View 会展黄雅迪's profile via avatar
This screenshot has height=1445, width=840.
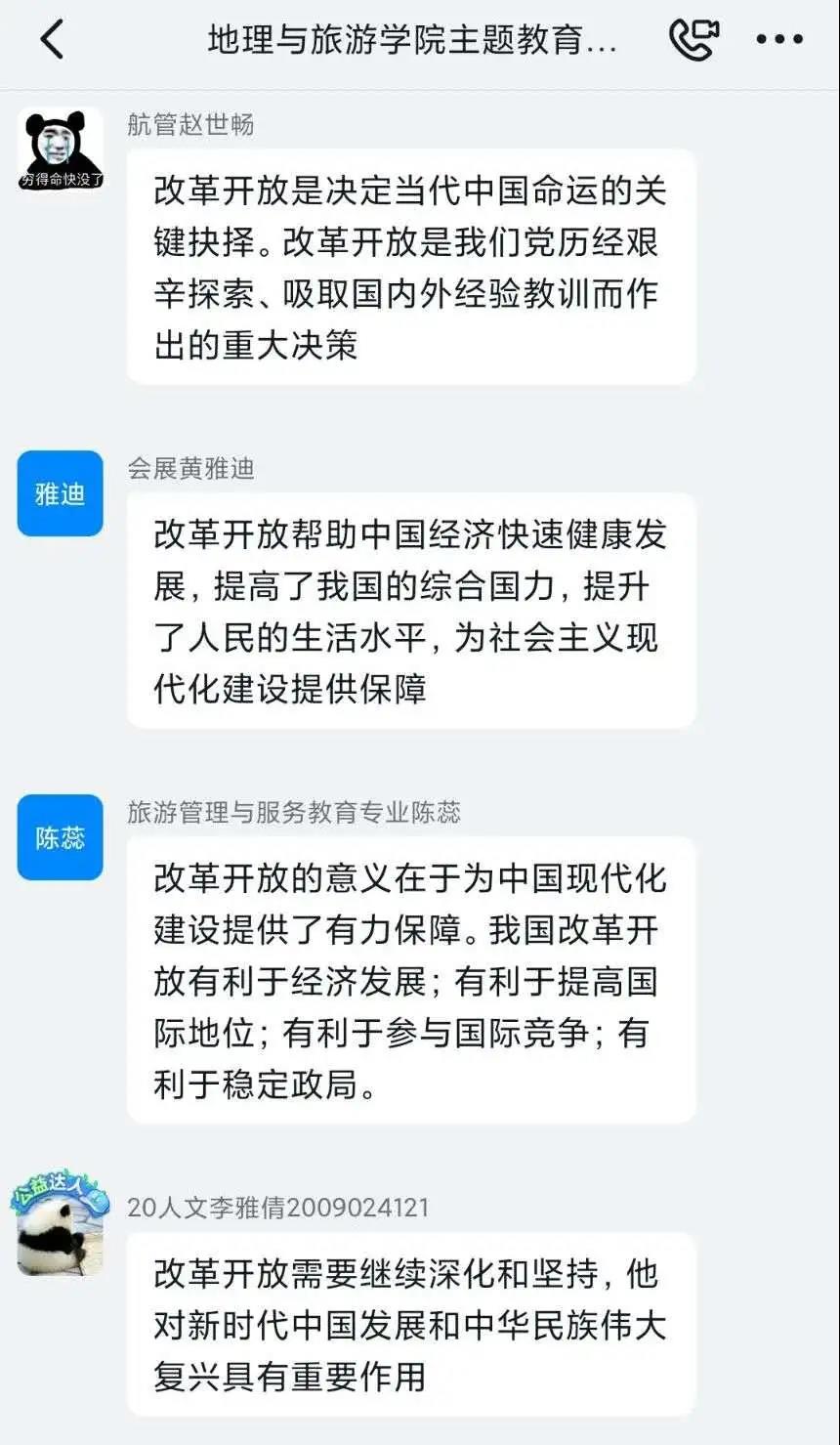(x=61, y=493)
